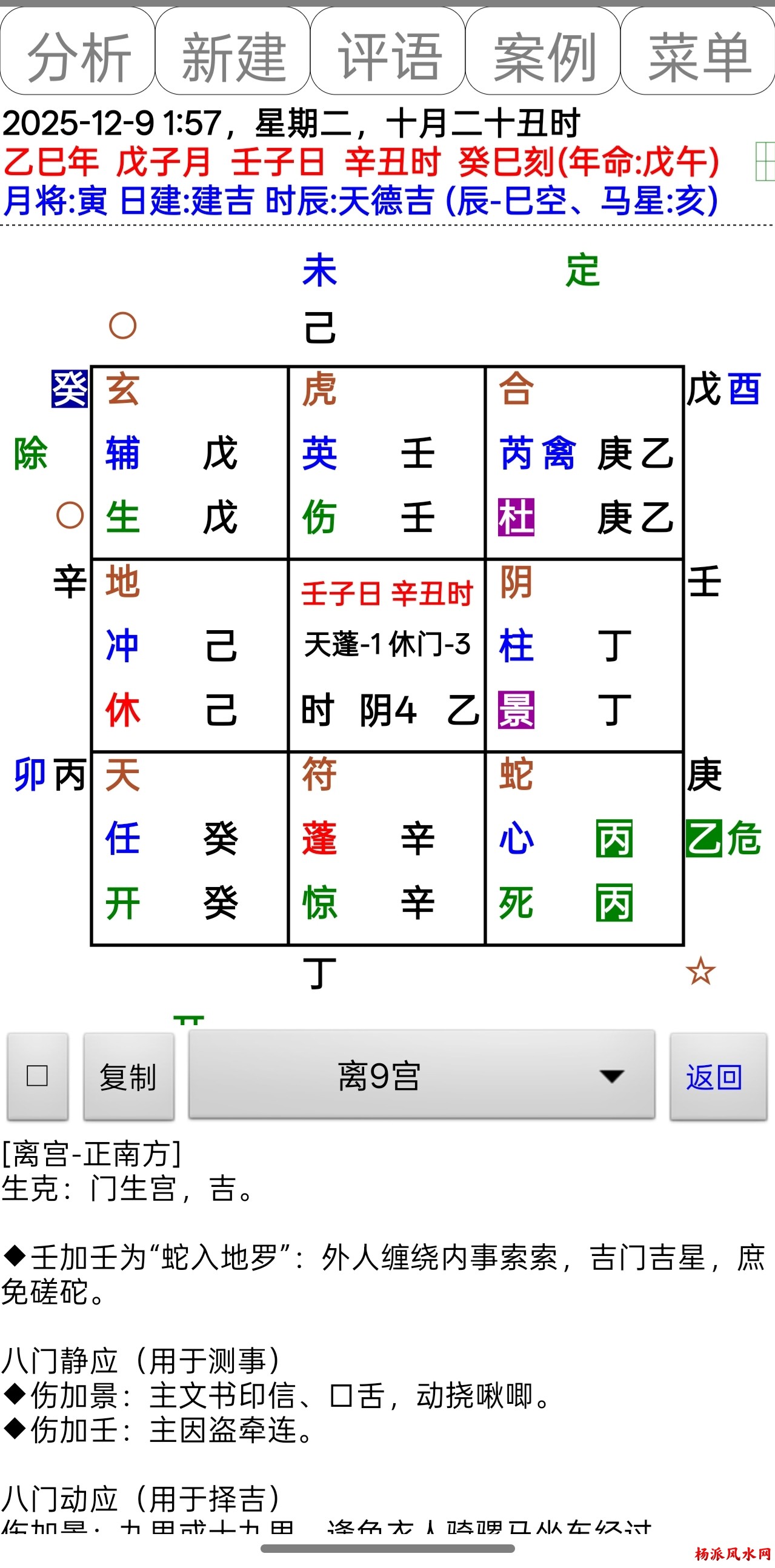Select the 巽 palace cell with 辅 and 生

pyautogui.click(x=189, y=463)
